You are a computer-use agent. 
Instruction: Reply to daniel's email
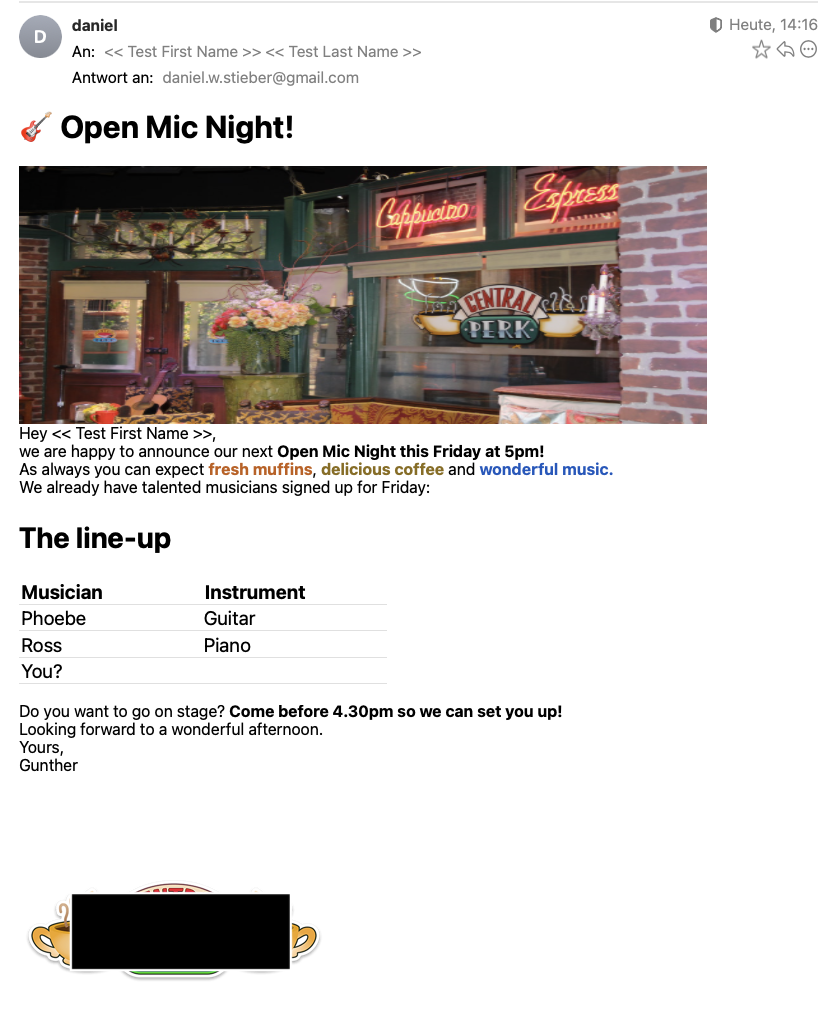pyautogui.click(x=786, y=50)
